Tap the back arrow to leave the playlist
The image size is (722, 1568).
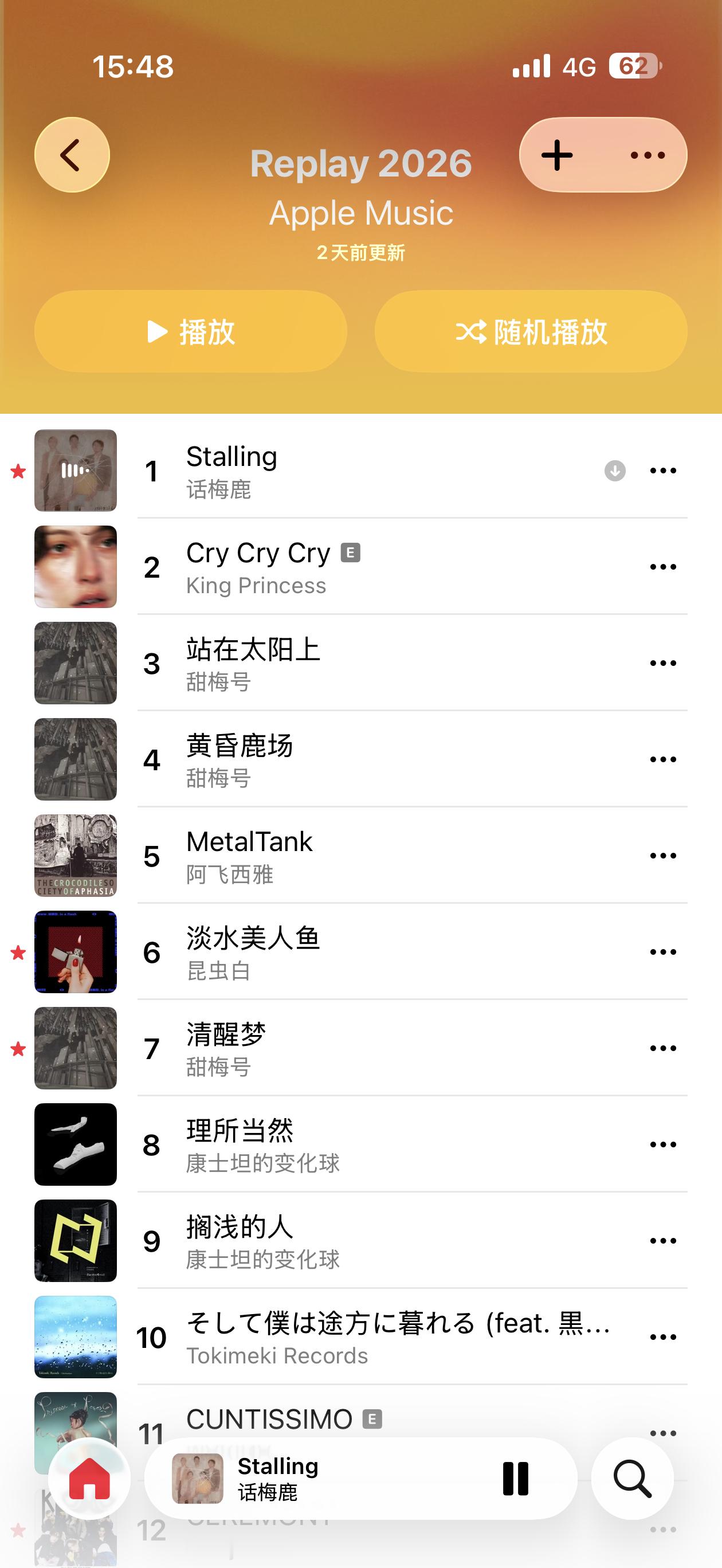point(71,154)
